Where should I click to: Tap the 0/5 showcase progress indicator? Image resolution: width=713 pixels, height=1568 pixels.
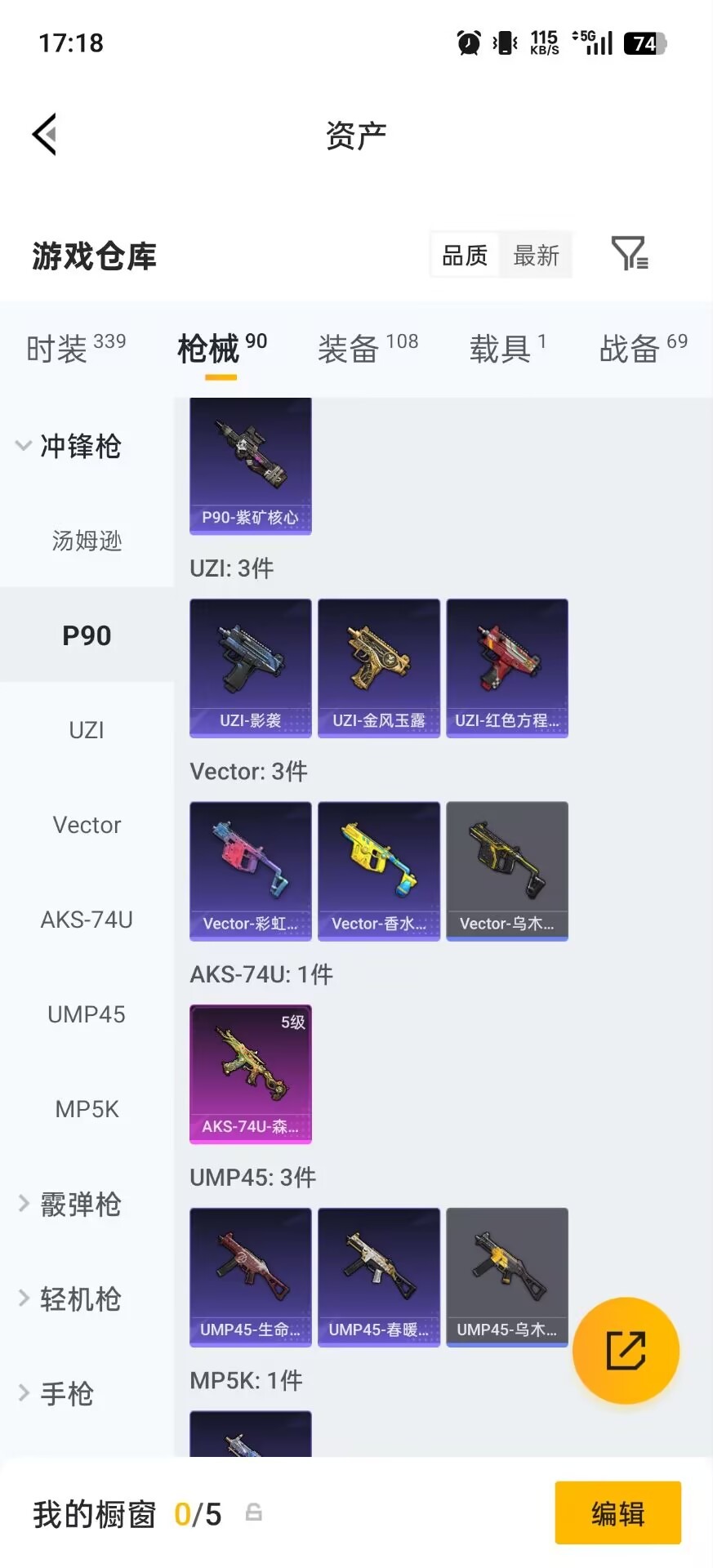point(198,1513)
